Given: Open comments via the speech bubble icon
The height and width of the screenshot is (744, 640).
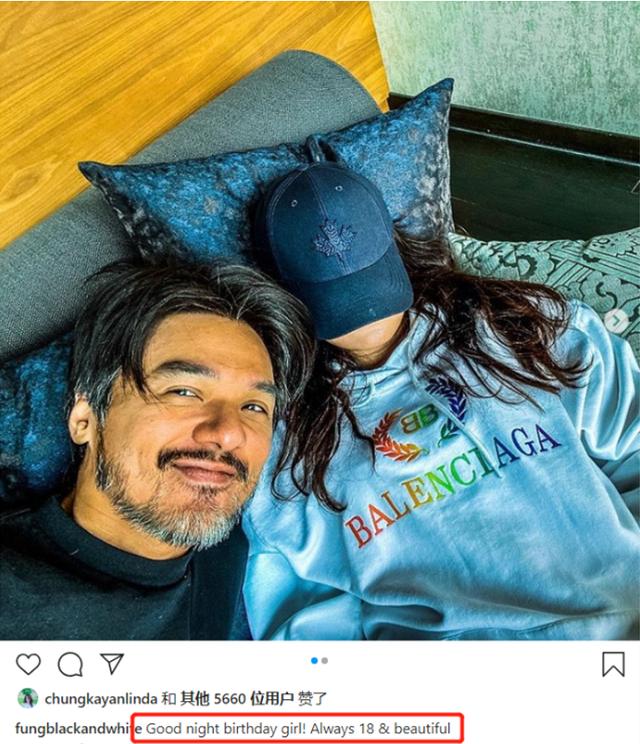Looking at the screenshot, I should [x=70, y=664].
